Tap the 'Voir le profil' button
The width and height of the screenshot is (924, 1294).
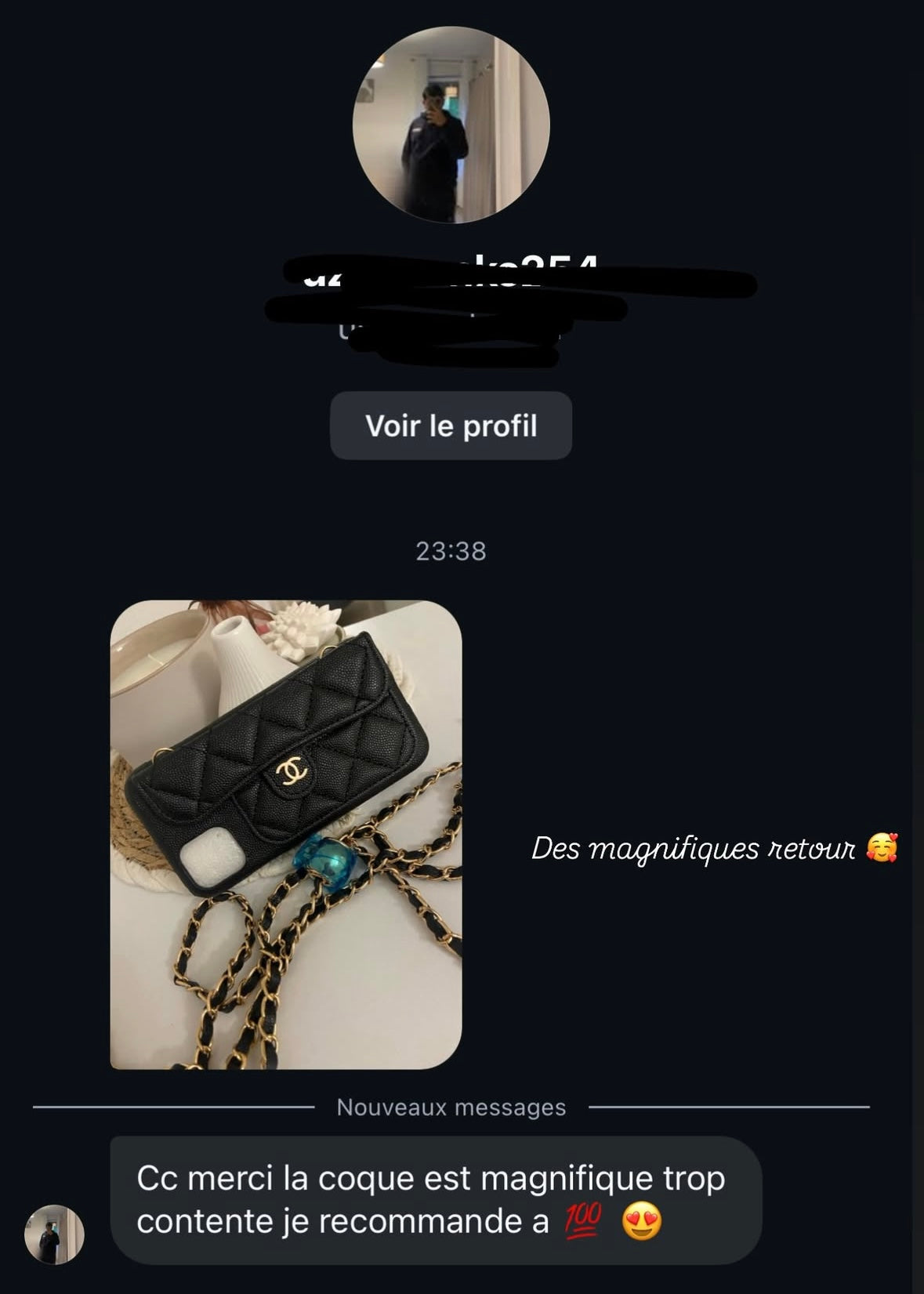point(451,426)
